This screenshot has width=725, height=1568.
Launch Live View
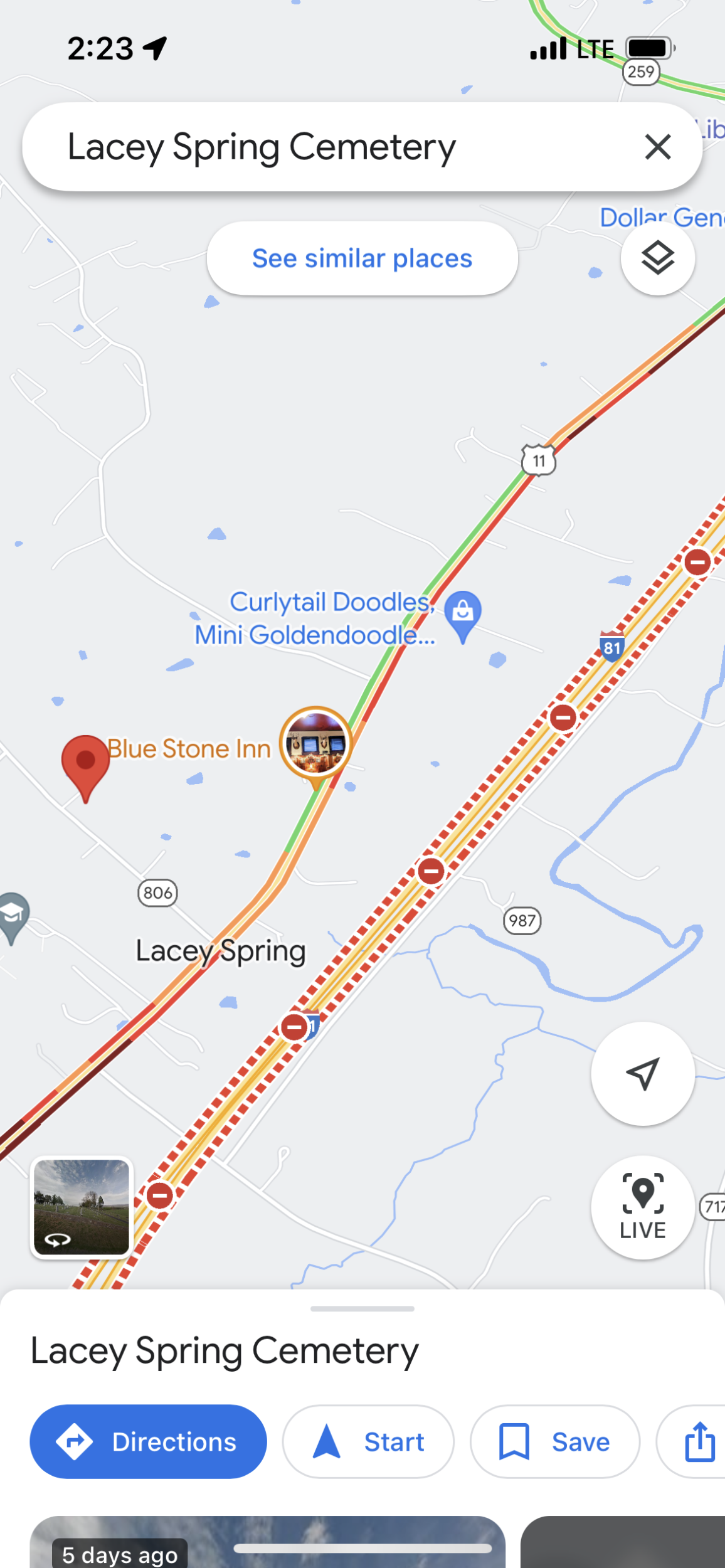pyautogui.click(x=642, y=1207)
